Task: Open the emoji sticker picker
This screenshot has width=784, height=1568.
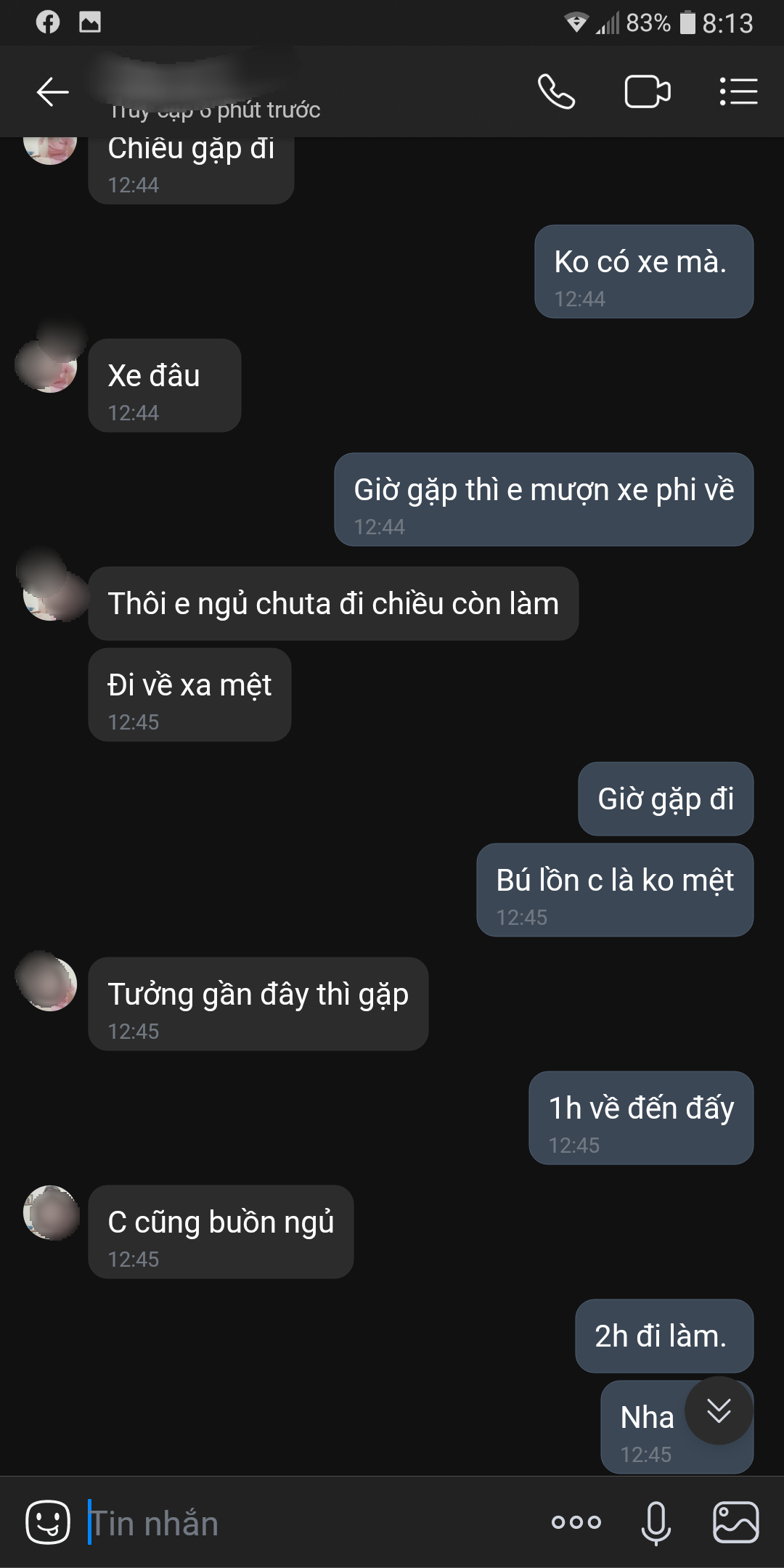Action: 48,1522
